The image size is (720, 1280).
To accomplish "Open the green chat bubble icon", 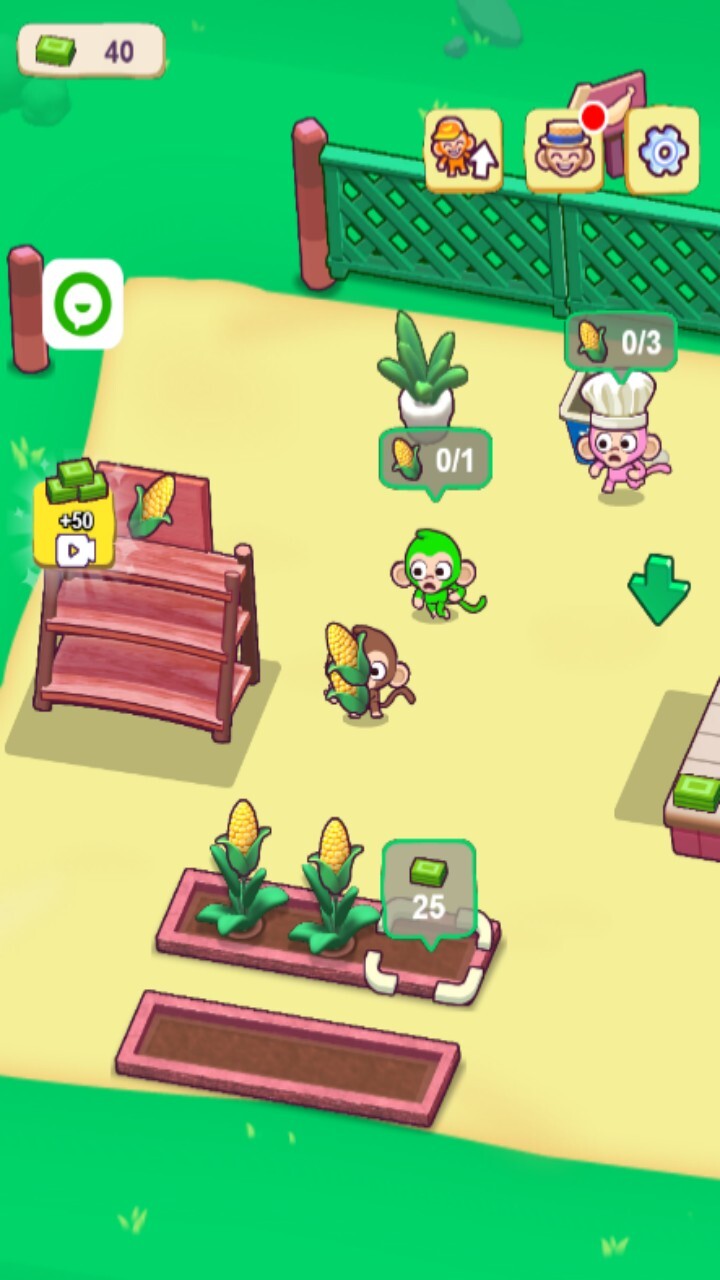I will (x=83, y=304).
